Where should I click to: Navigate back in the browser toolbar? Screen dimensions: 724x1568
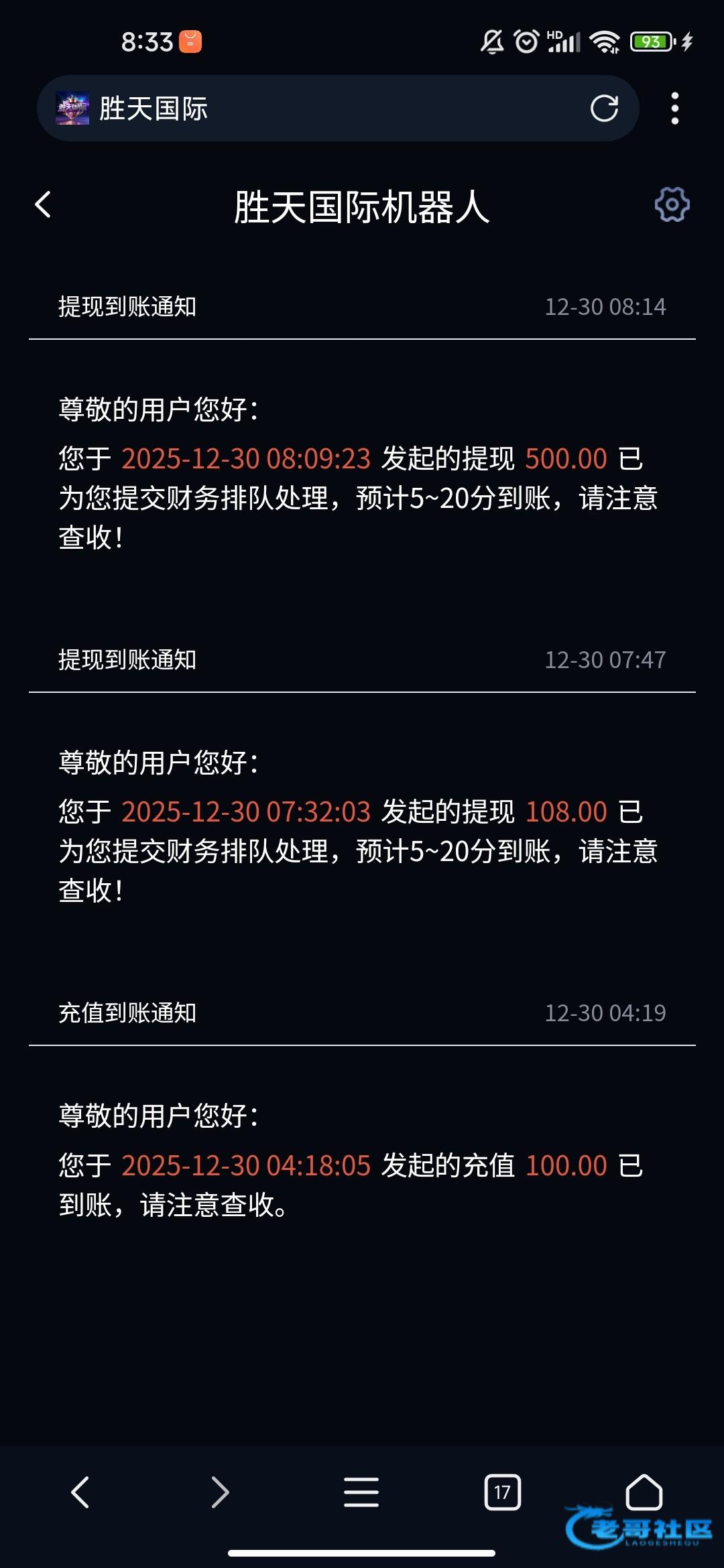click(80, 1492)
